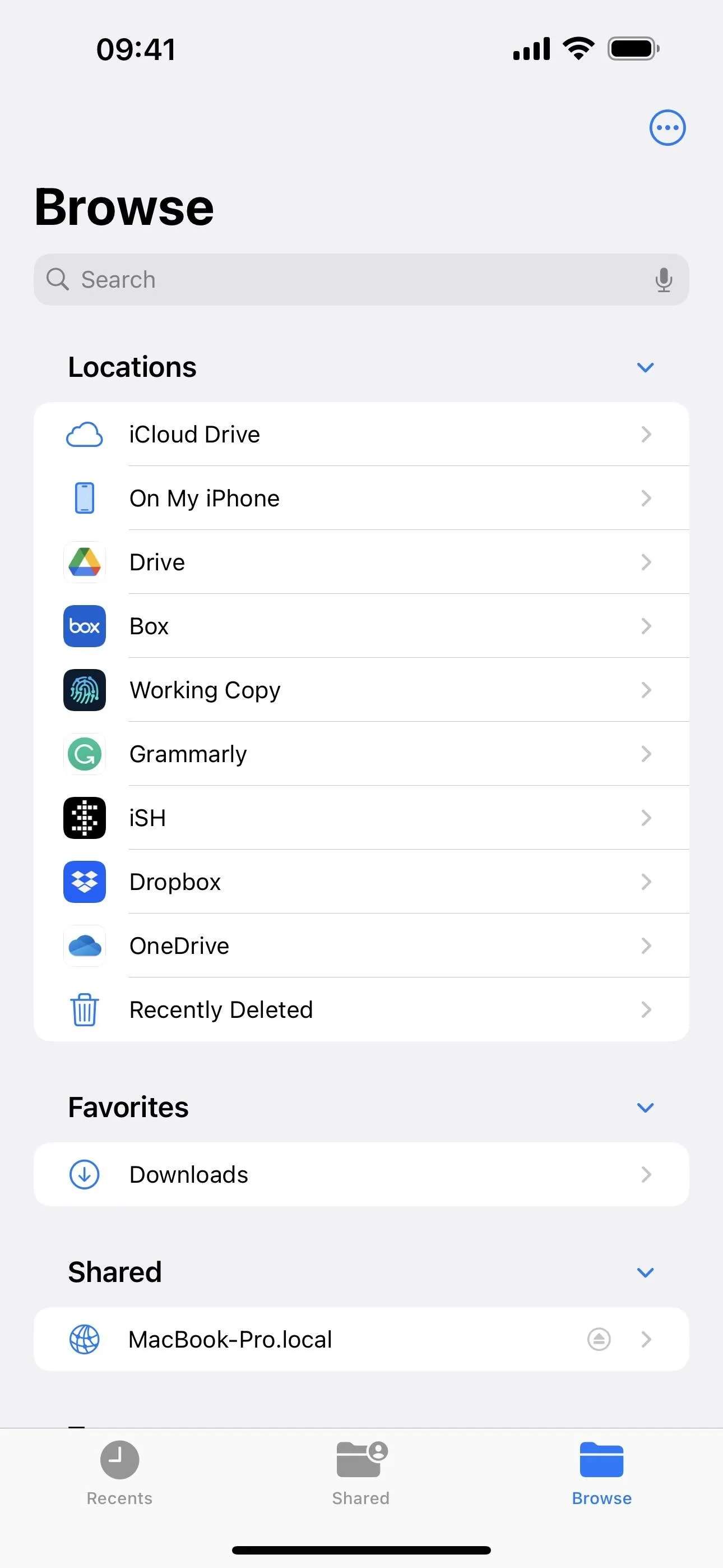Open the Downloads favorite folder
Viewport: 723px width, 1568px height.
(361, 1174)
